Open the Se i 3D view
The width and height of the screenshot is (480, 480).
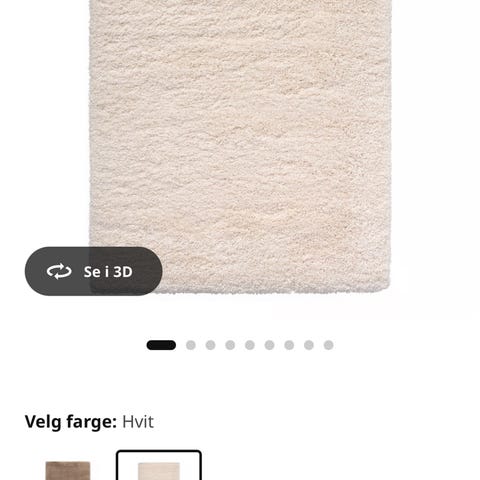tap(94, 271)
